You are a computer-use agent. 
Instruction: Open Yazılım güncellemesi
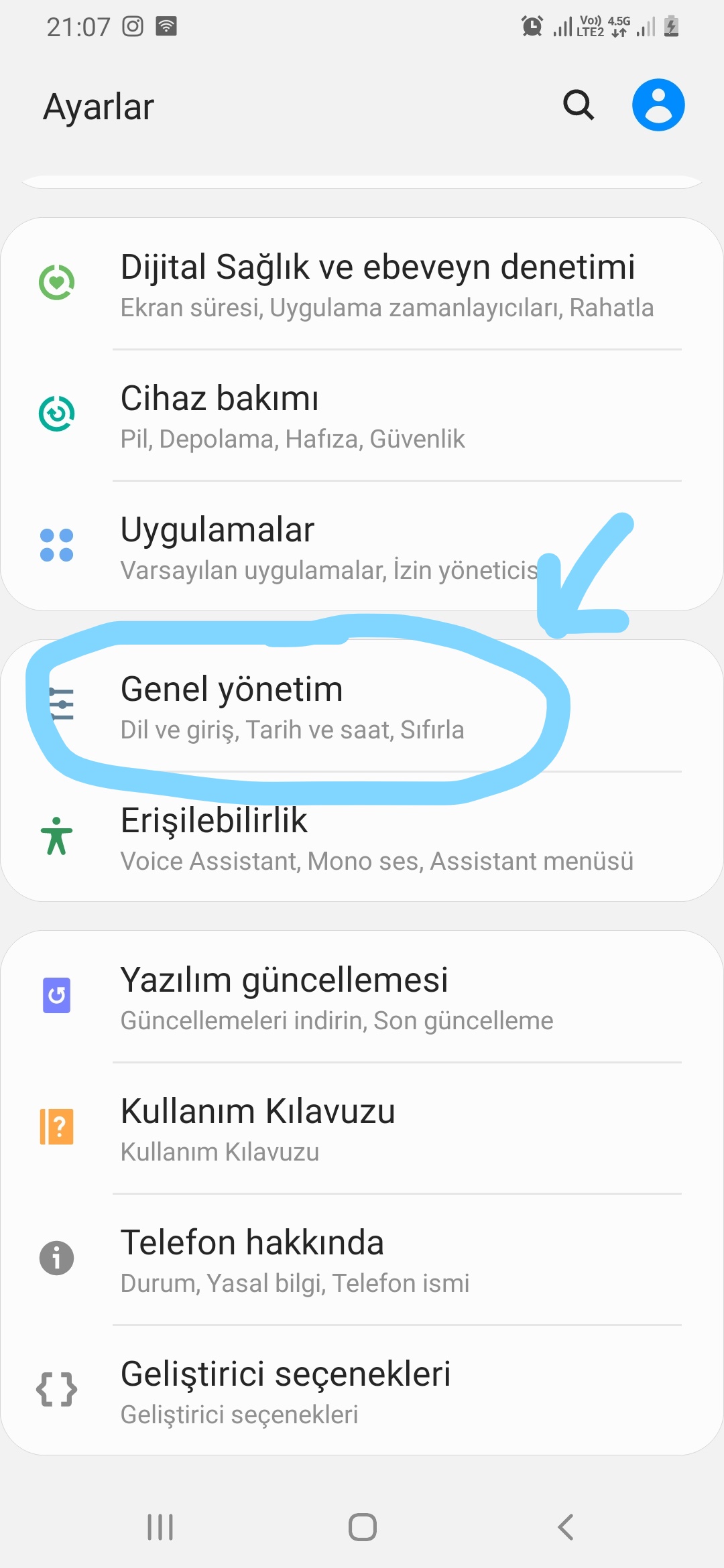(362, 997)
